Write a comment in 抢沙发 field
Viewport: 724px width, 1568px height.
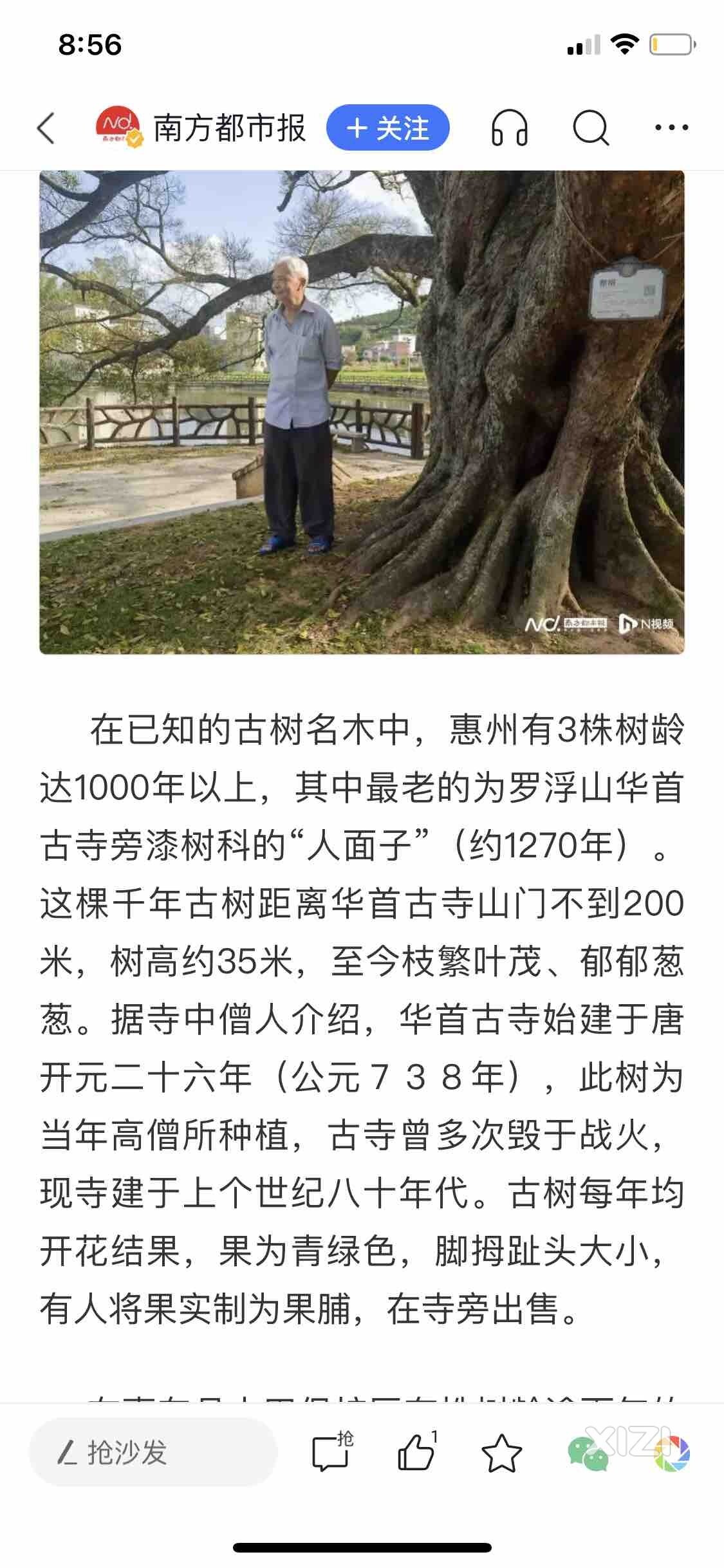(153, 1453)
